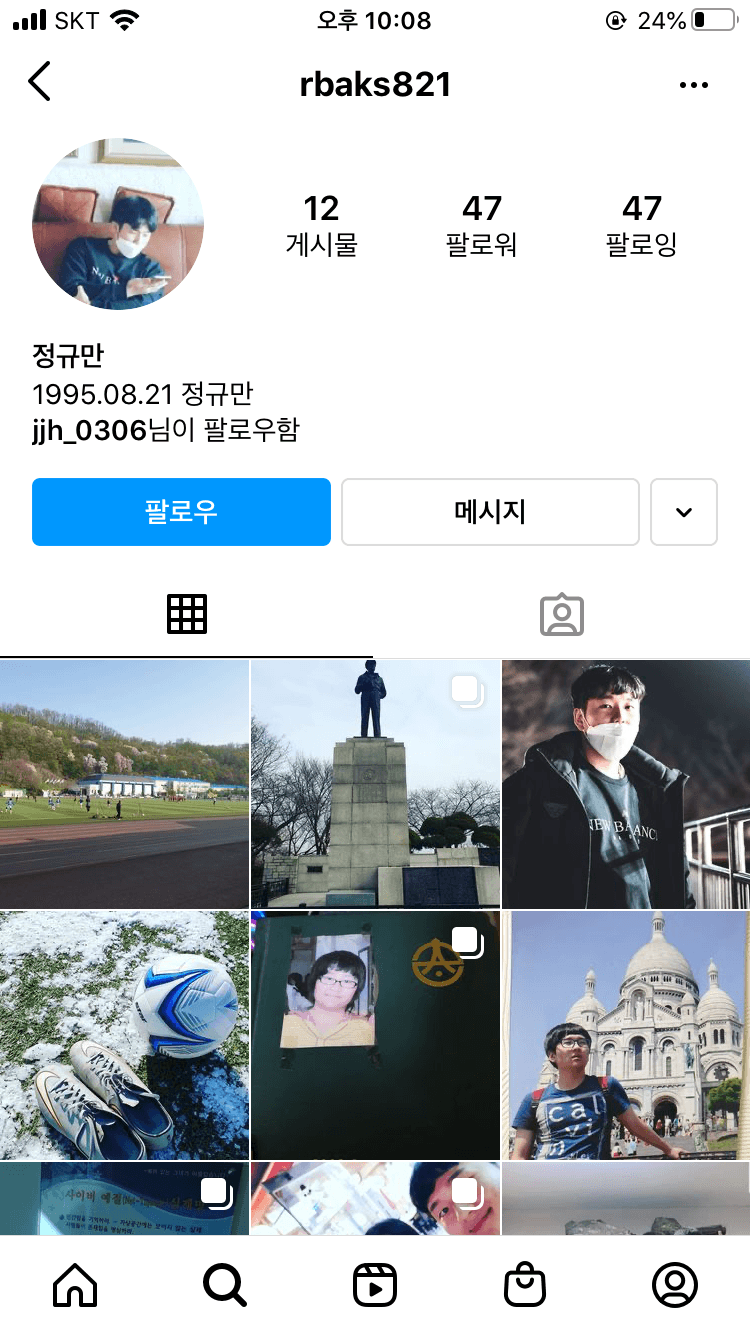Open the white domed basilica post
This screenshot has height=1334, width=750.
coord(626,1035)
